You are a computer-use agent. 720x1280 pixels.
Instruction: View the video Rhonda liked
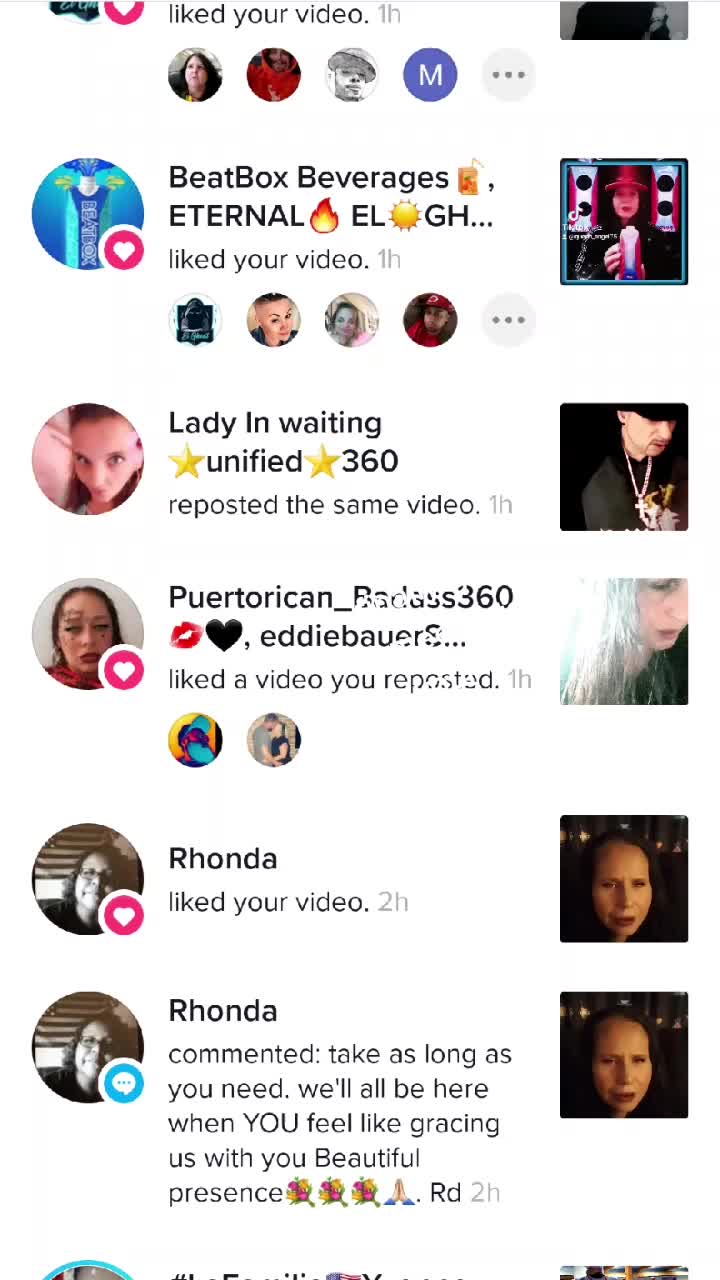(x=623, y=878)
